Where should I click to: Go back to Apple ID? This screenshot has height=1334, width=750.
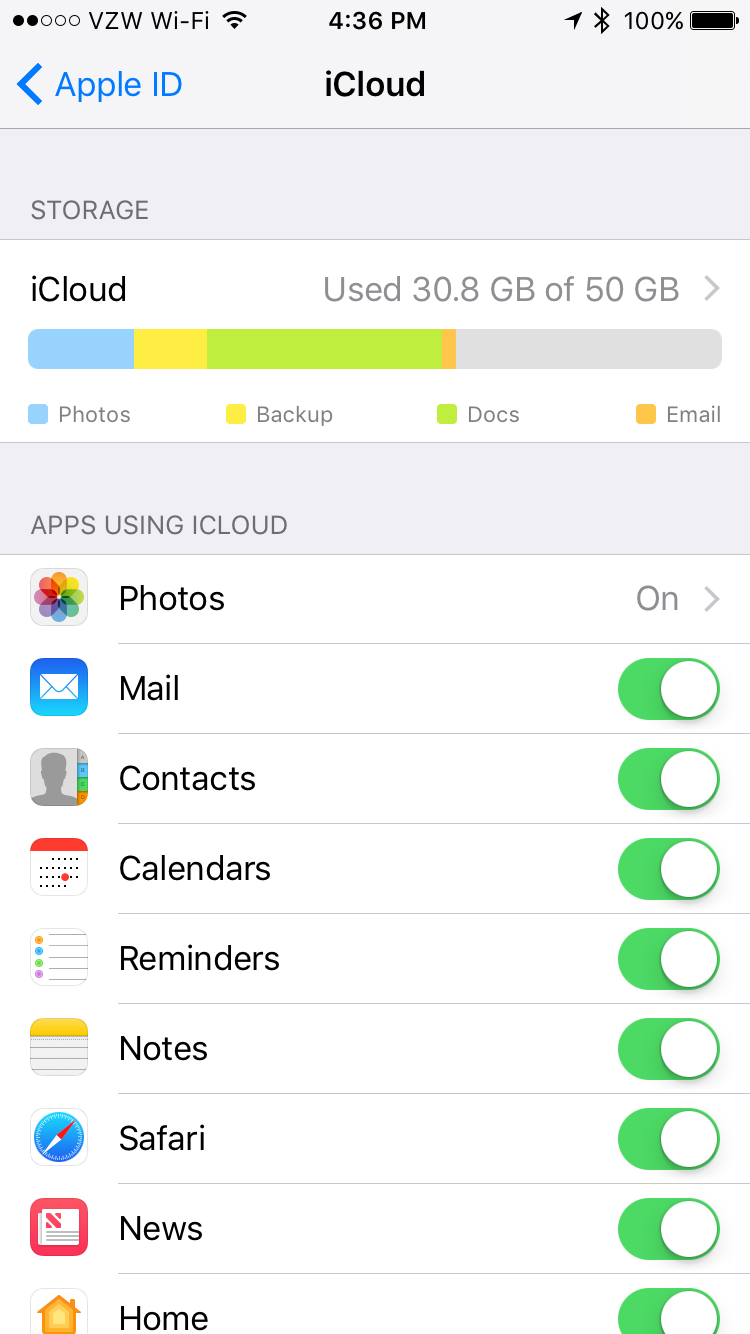[100, 85]
